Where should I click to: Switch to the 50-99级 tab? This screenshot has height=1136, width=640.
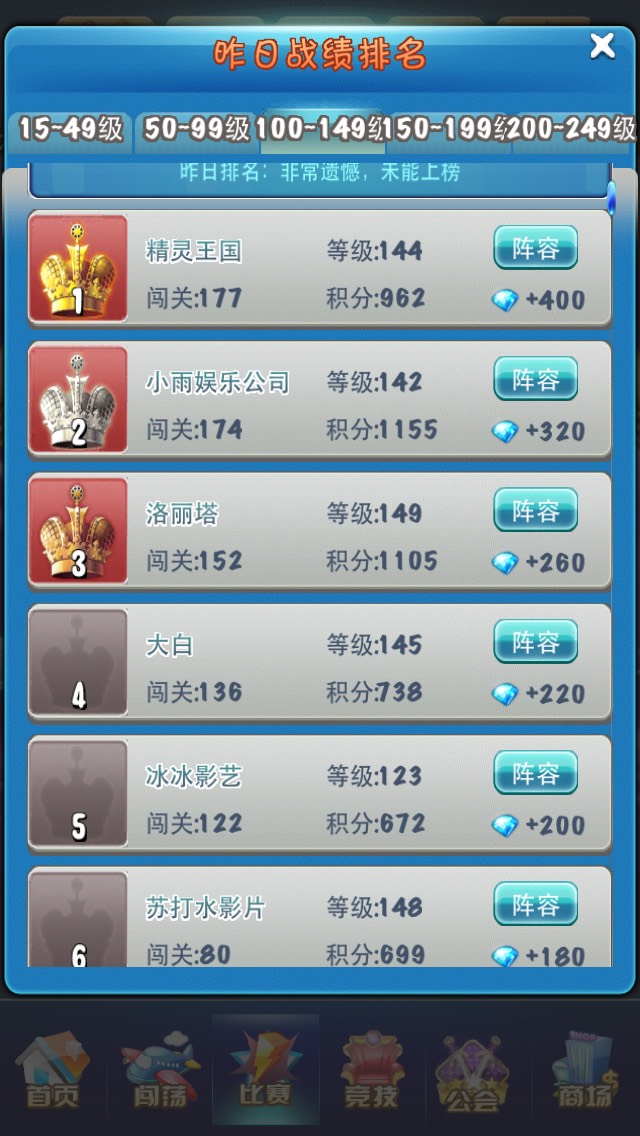(x=196, y=129)
